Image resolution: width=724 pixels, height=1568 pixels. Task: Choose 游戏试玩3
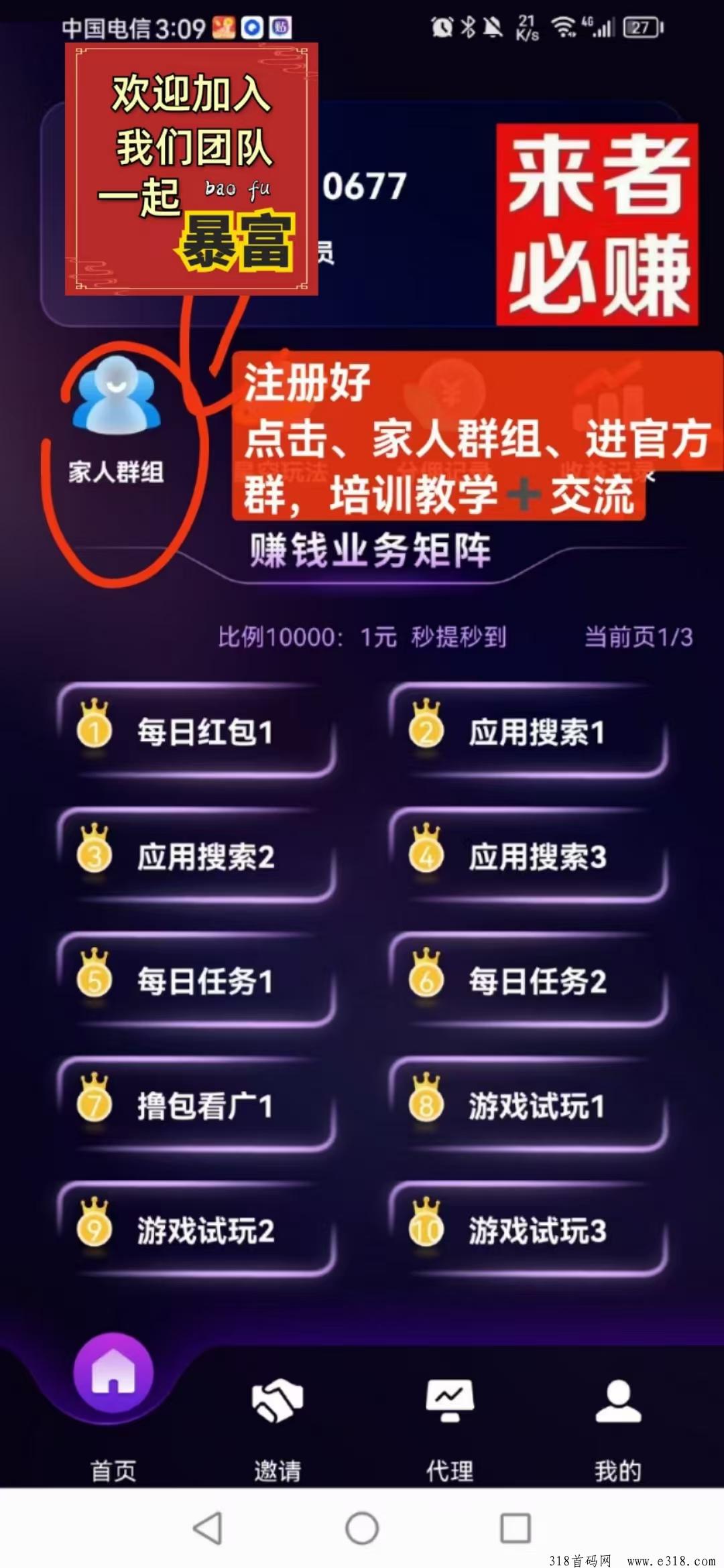click(x=528, y=1230)
